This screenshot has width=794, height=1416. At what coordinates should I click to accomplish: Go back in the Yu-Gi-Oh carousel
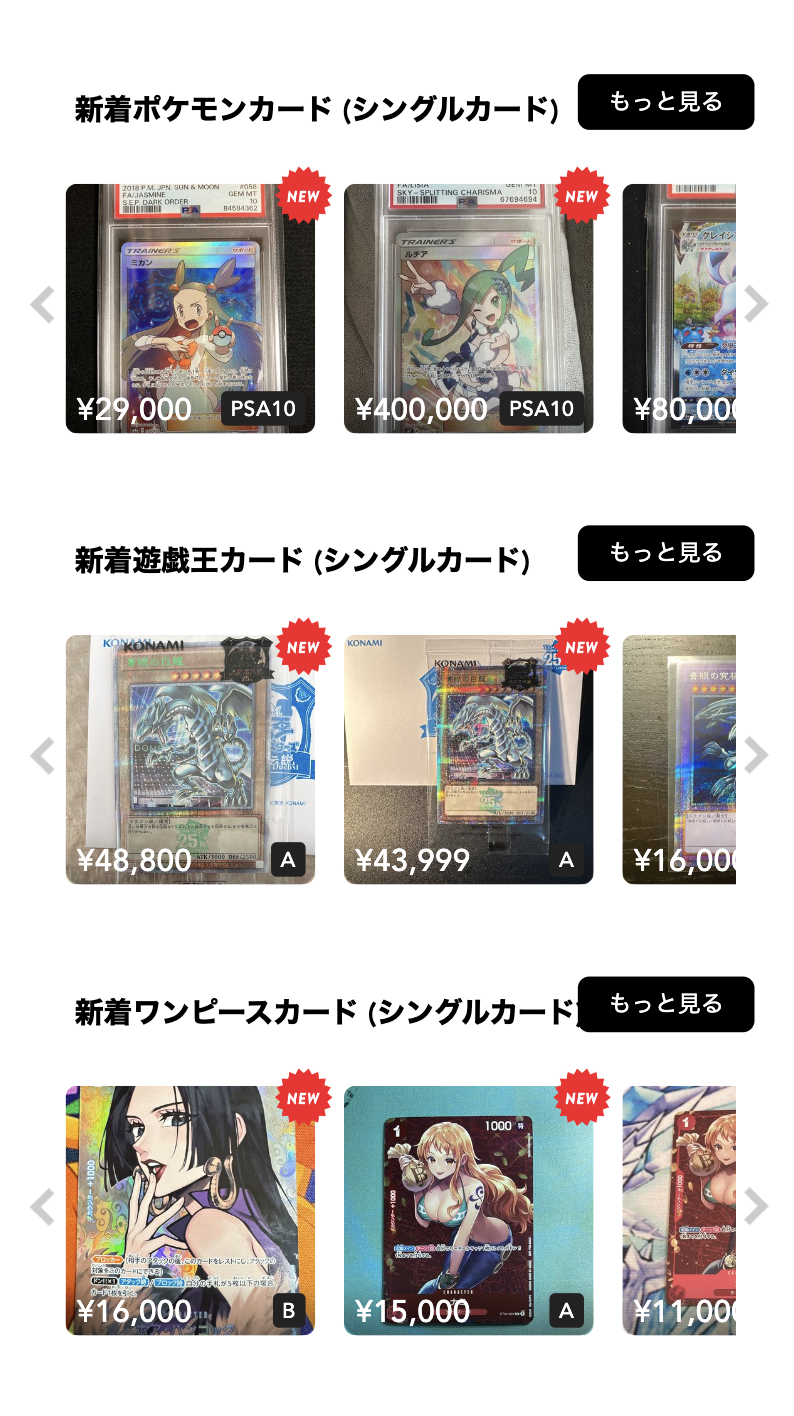tap(42, 756)
